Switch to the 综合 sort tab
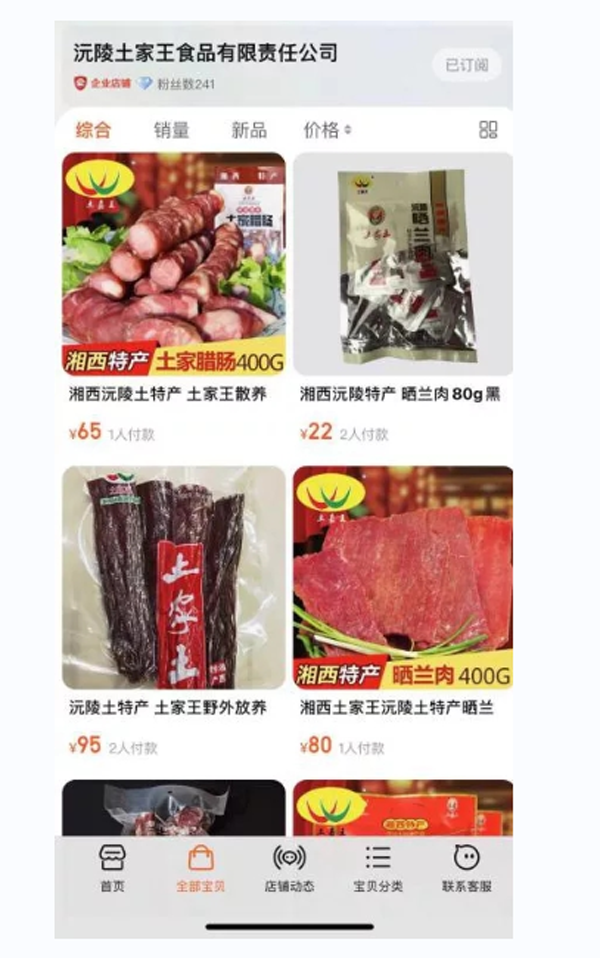 pos(93,130)
